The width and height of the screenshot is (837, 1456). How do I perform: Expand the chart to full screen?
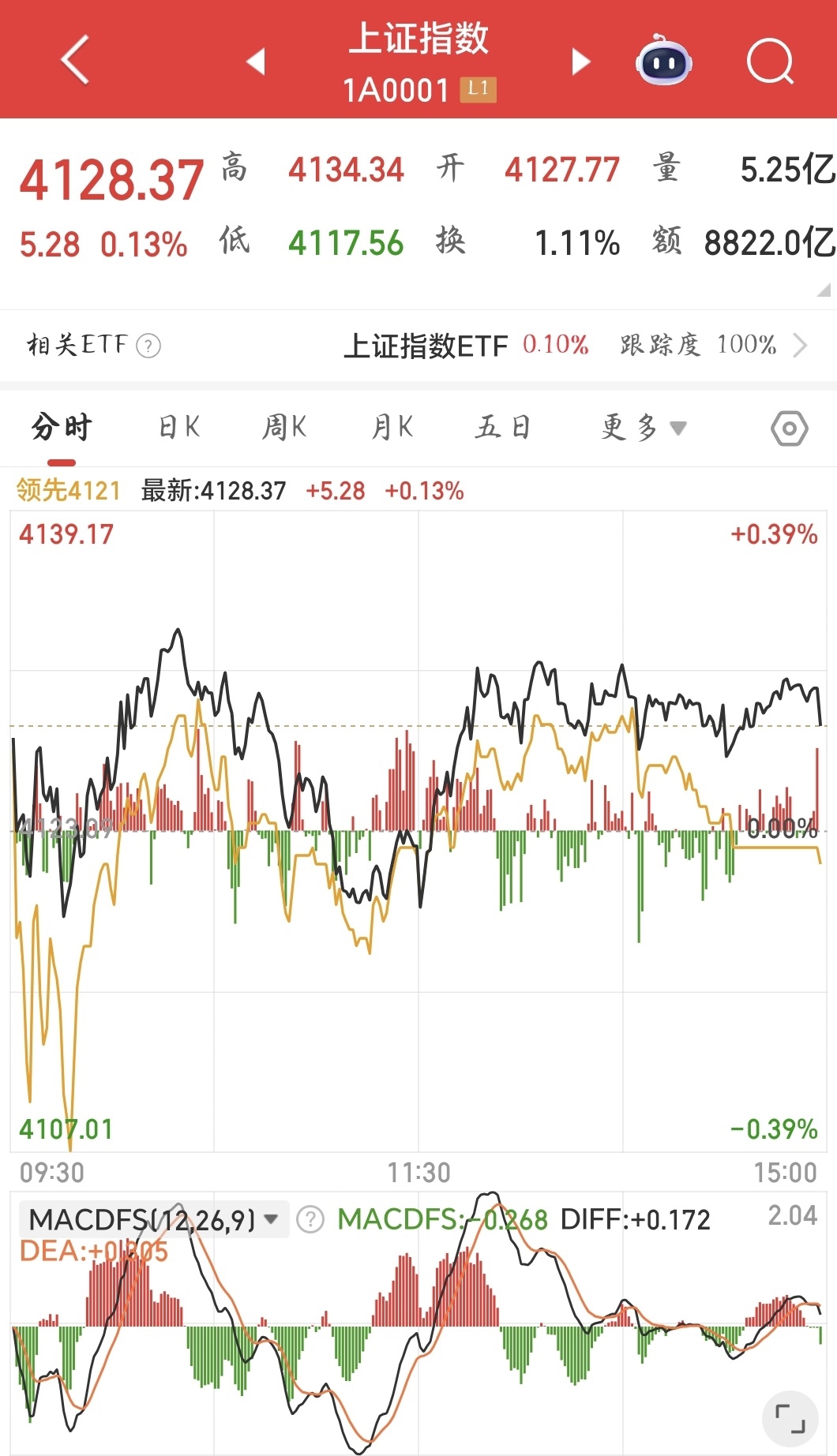[790, 1418]
